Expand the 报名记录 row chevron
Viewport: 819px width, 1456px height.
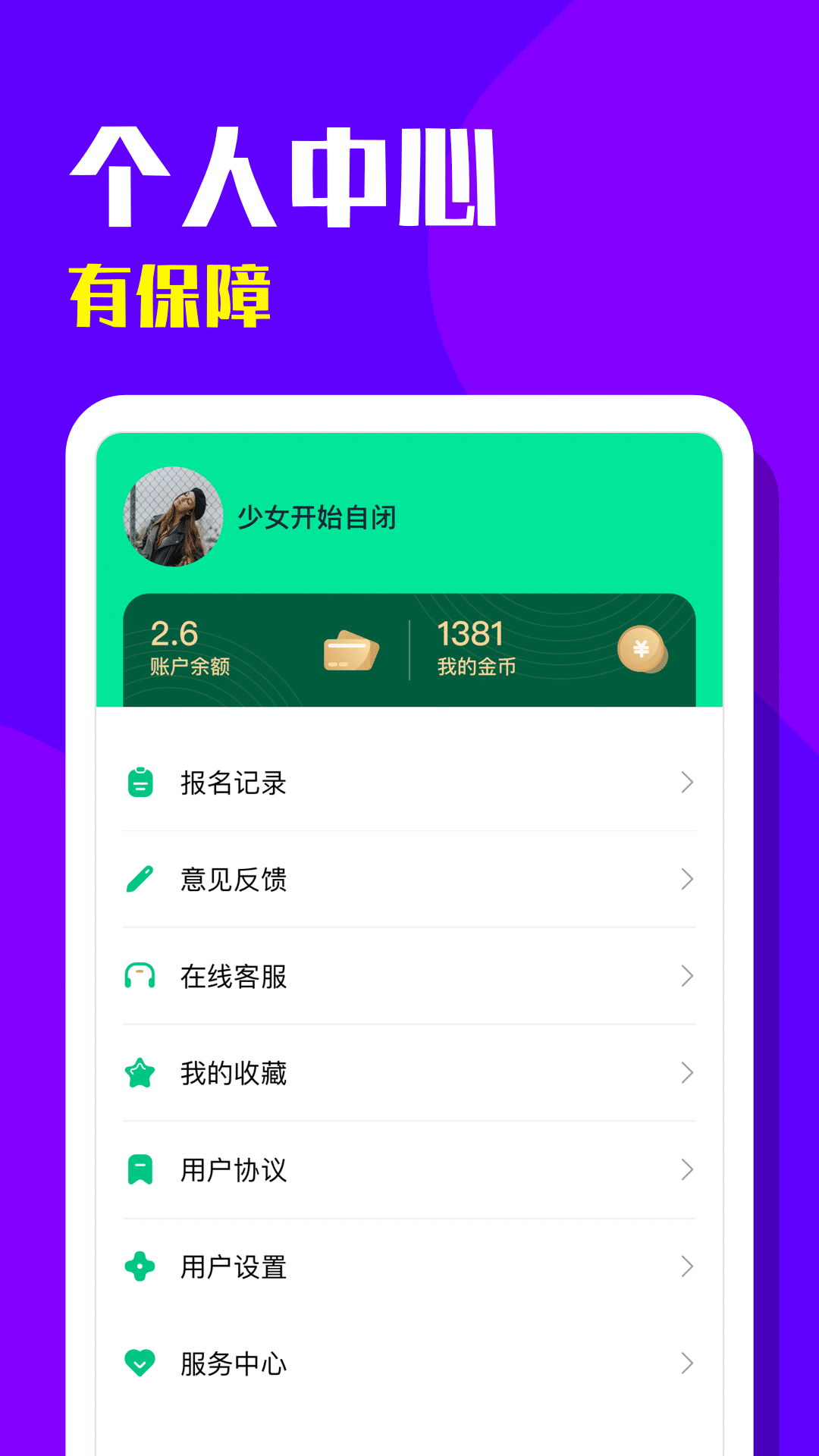tap(686, 783)
